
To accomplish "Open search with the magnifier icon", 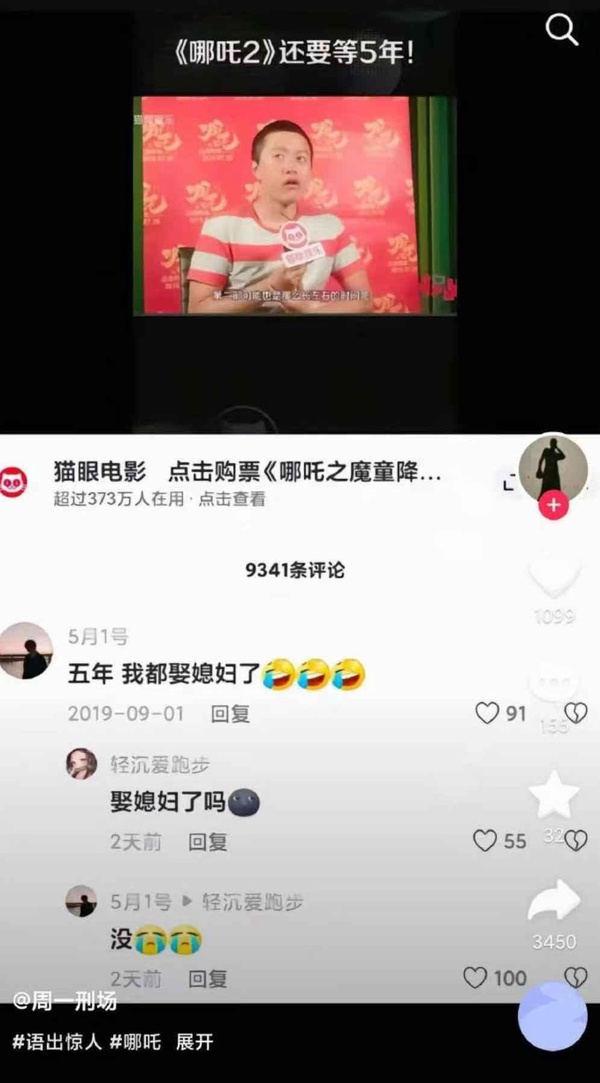I will point(561,30).
